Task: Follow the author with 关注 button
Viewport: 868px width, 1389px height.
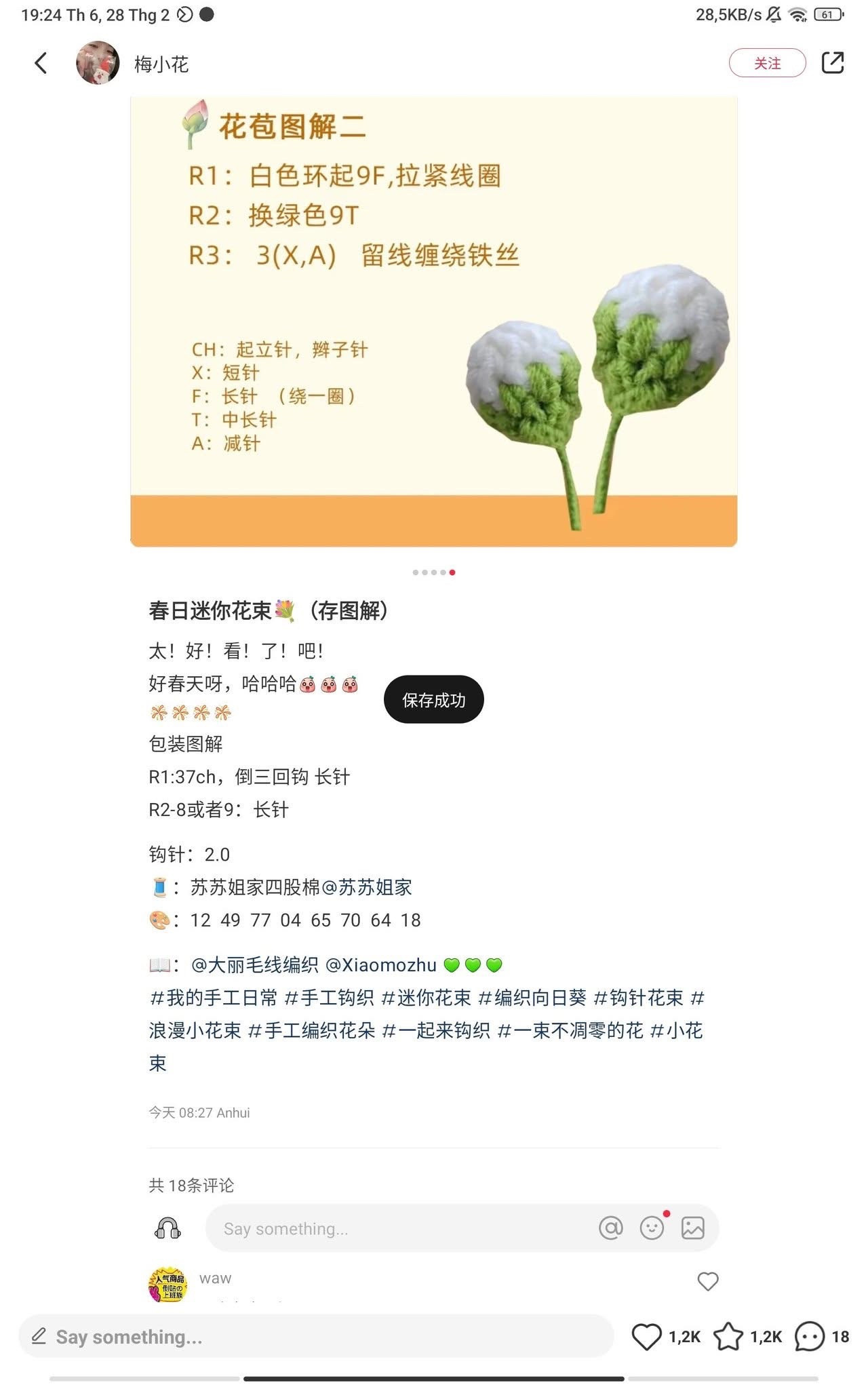Action: tap(767, 63)
